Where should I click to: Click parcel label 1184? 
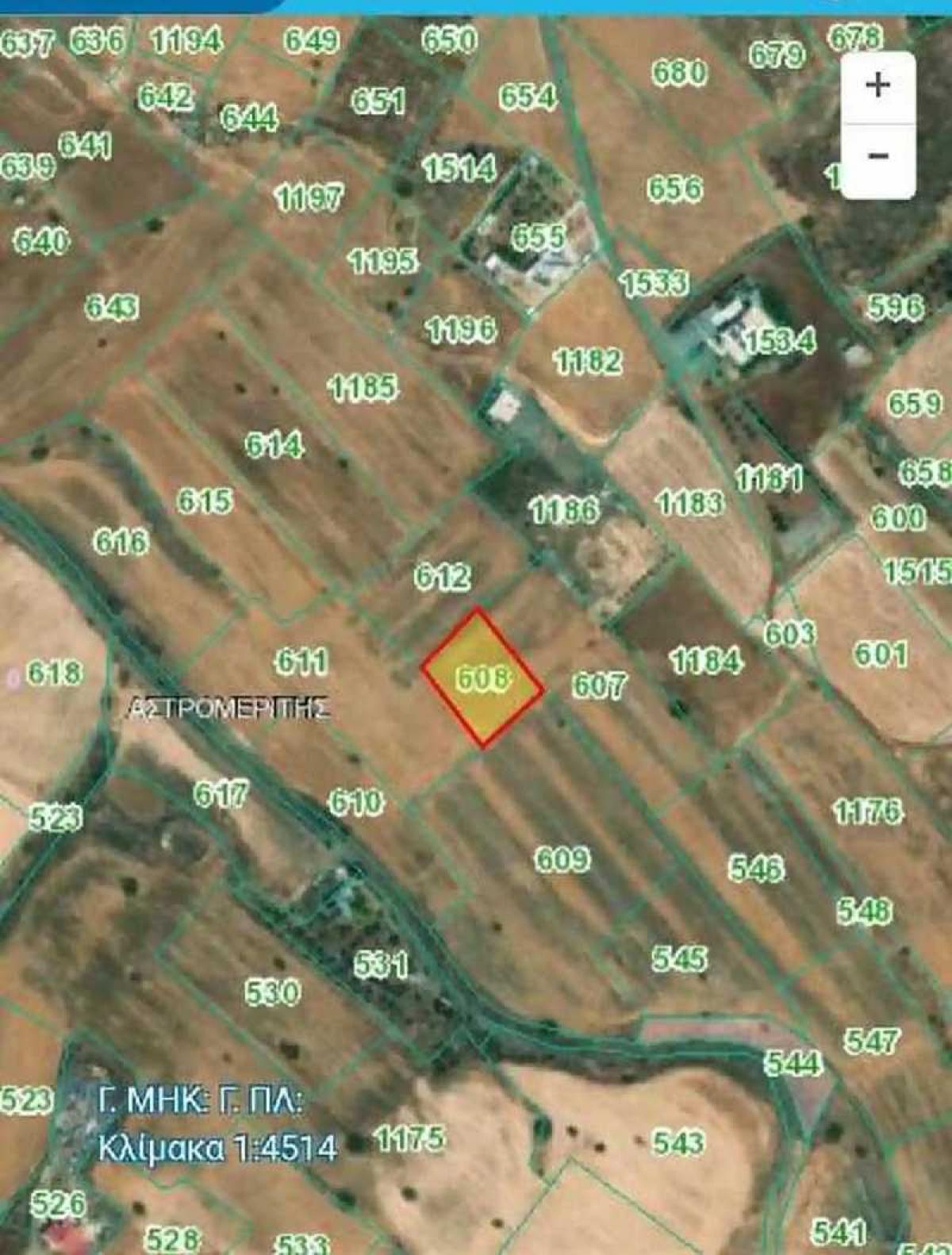click(704, 660)
